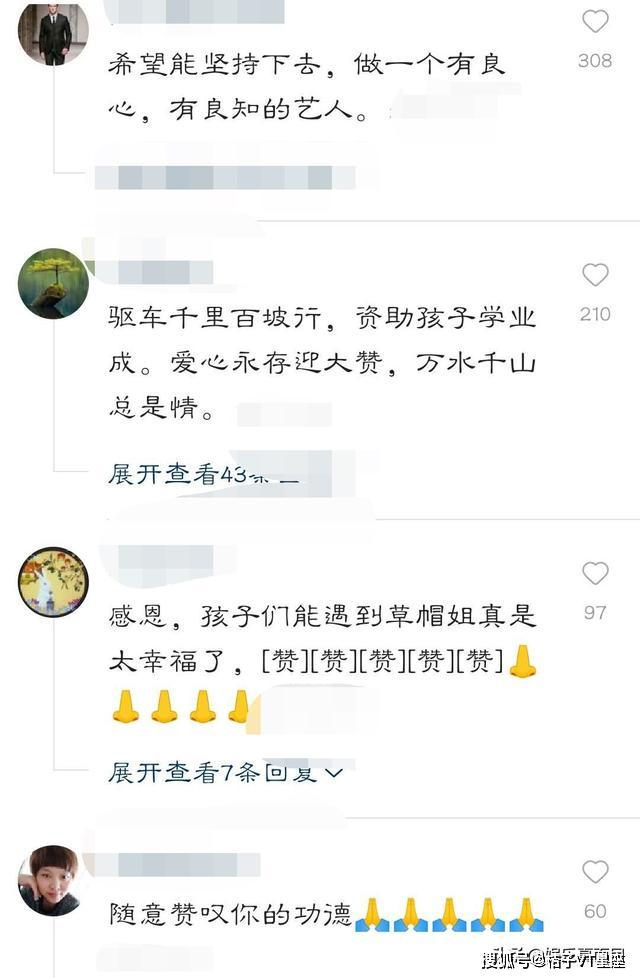
Task: Open profile of commenter with flower painting avatar
Action: click(x=53, y=581)
